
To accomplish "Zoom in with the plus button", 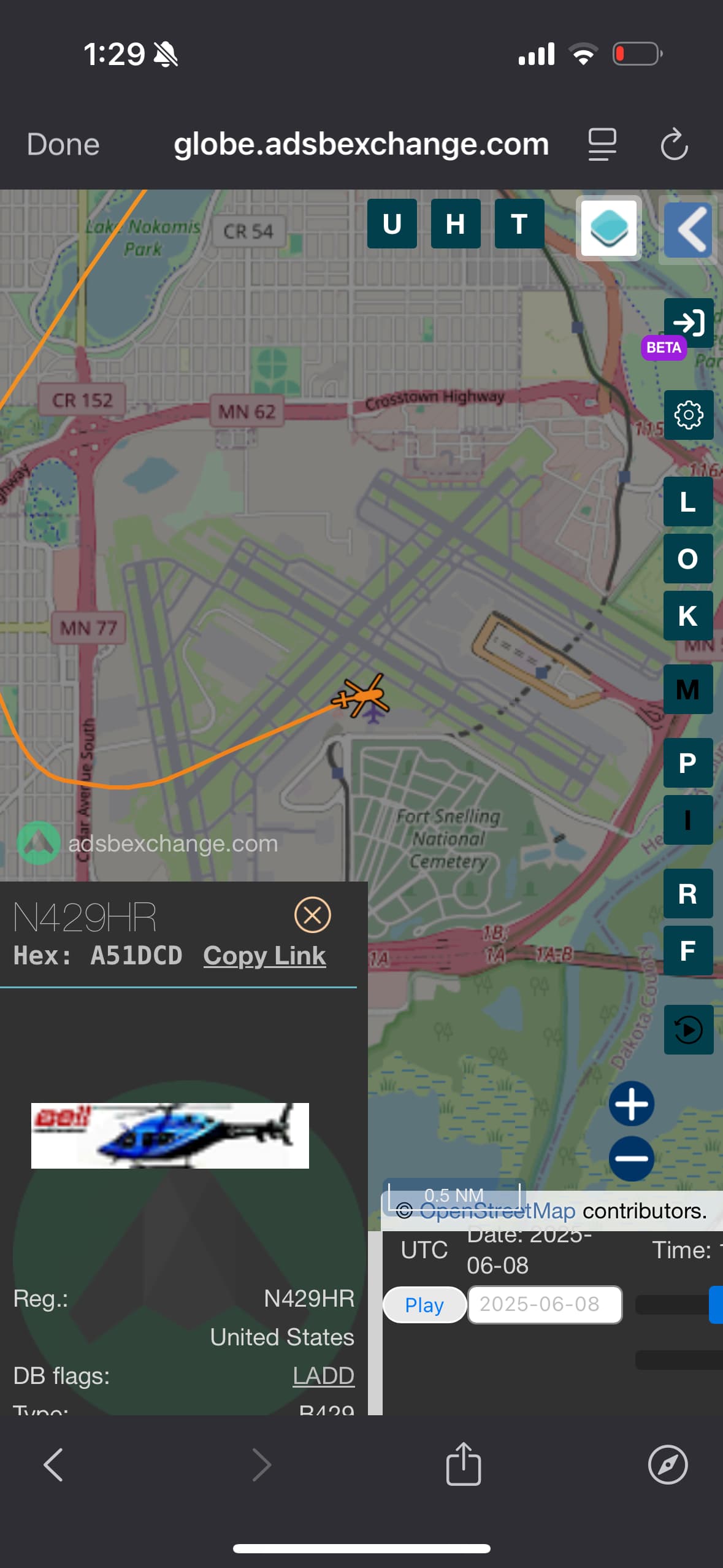I will 632,1104.
